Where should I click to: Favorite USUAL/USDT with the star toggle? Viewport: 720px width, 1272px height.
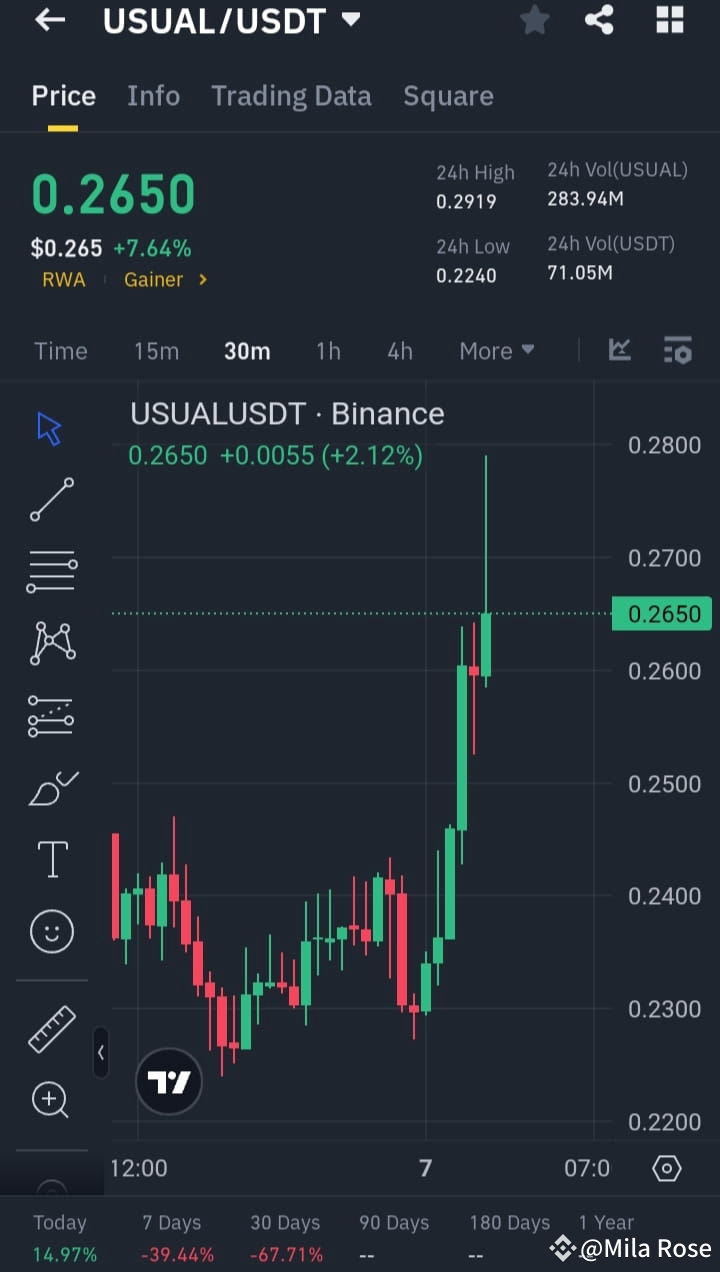click(534, 20)
